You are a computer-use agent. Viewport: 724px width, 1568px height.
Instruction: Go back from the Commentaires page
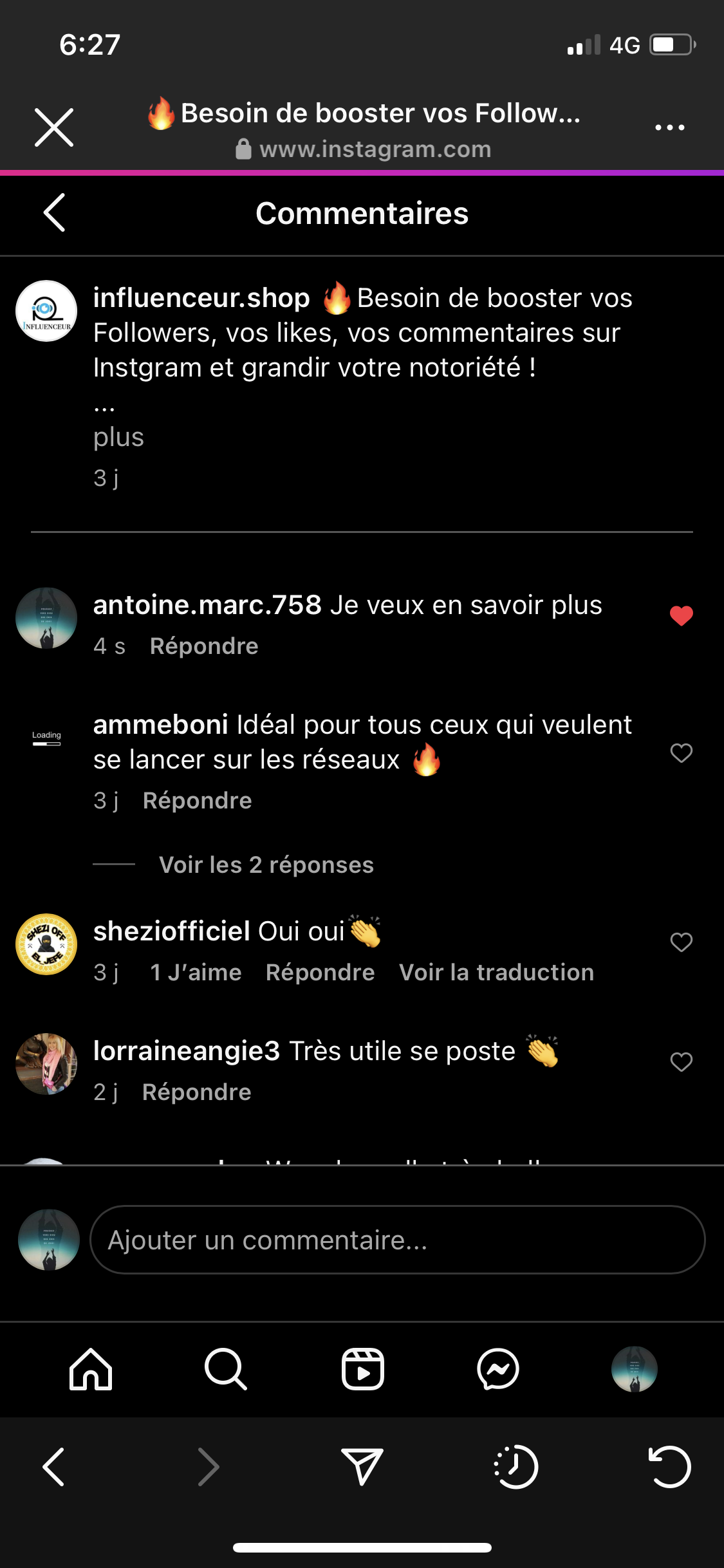click(54, 212)
